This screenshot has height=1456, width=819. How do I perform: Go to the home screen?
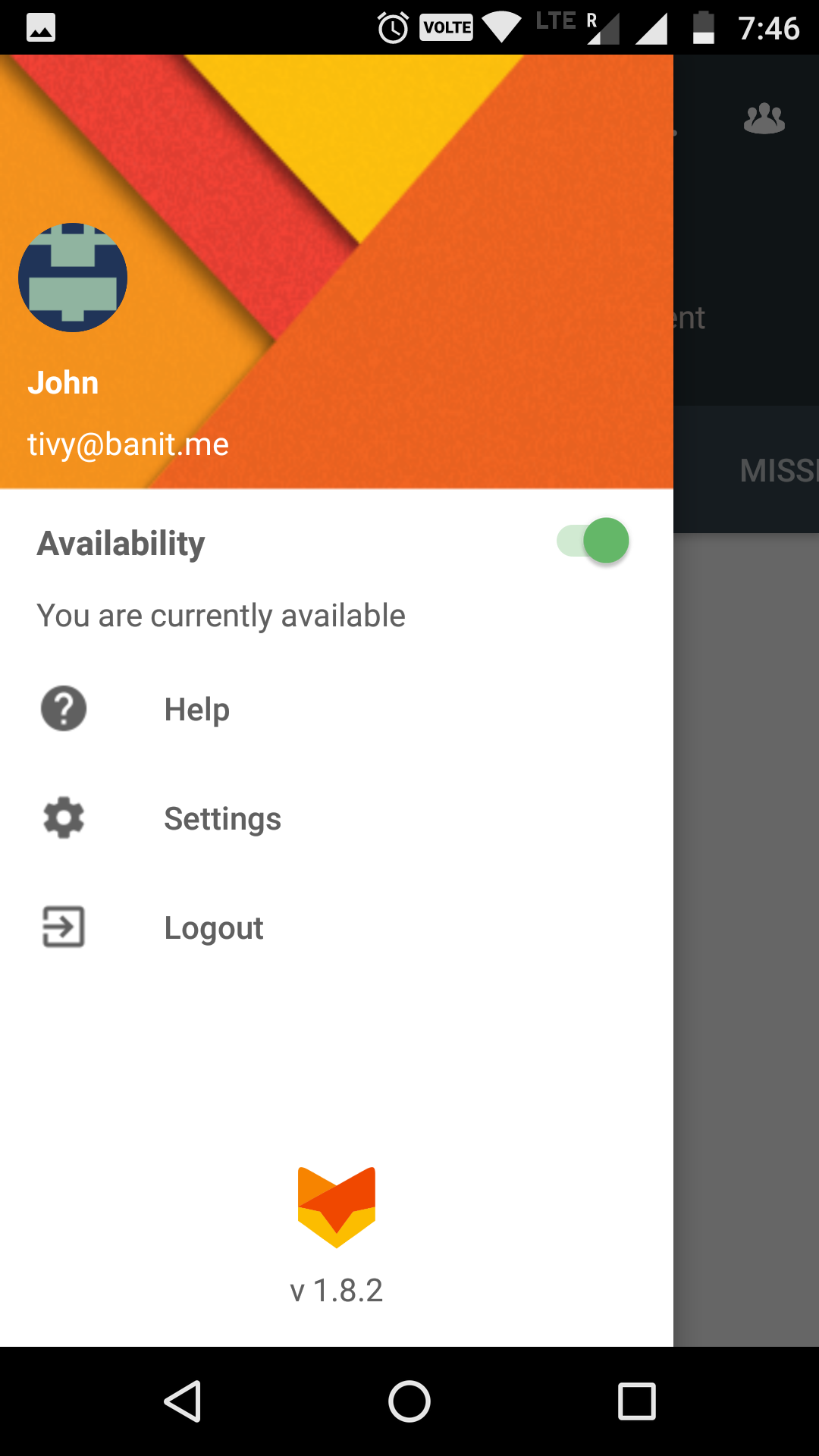[x=409, y=1401]
